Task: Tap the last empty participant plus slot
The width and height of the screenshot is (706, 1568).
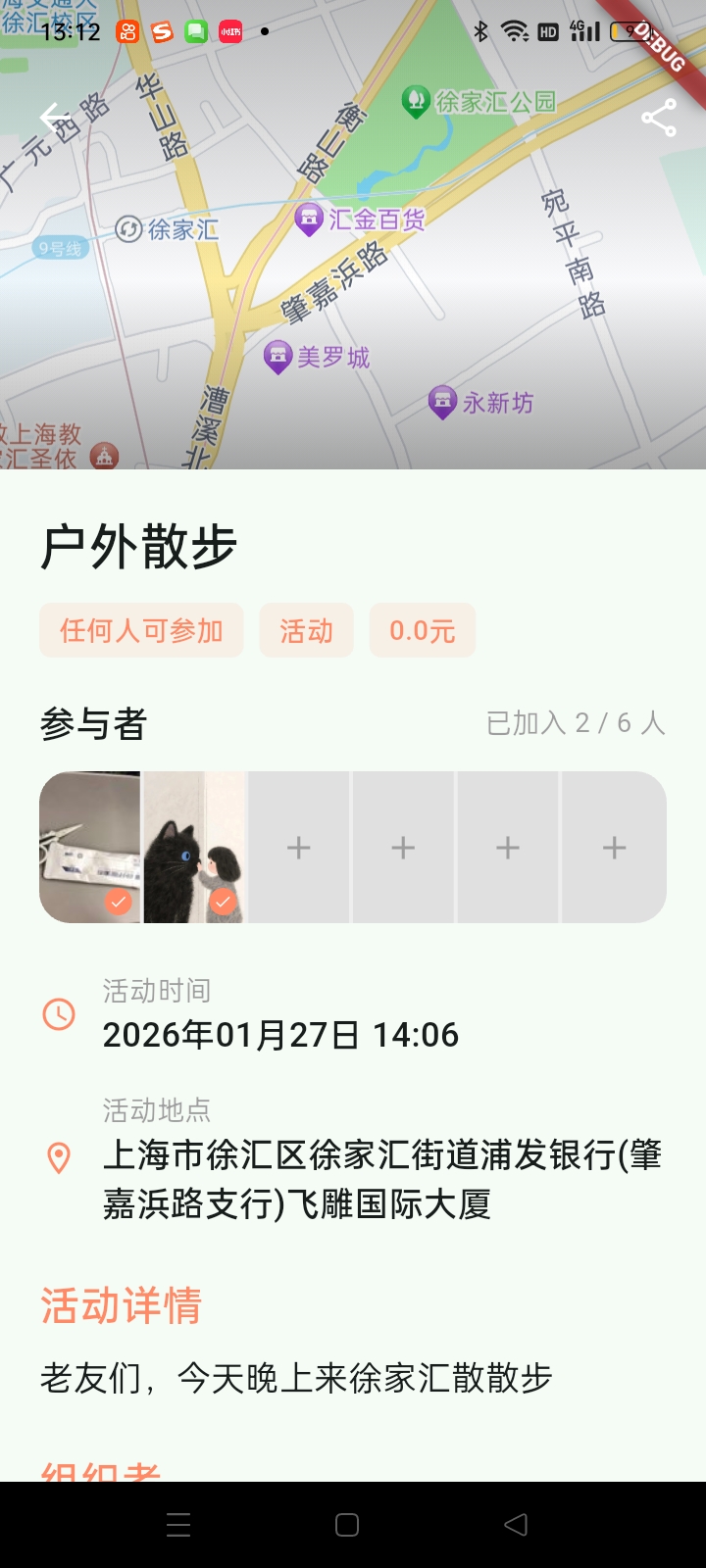Action: pyautogui.click(x=614, y=846)
